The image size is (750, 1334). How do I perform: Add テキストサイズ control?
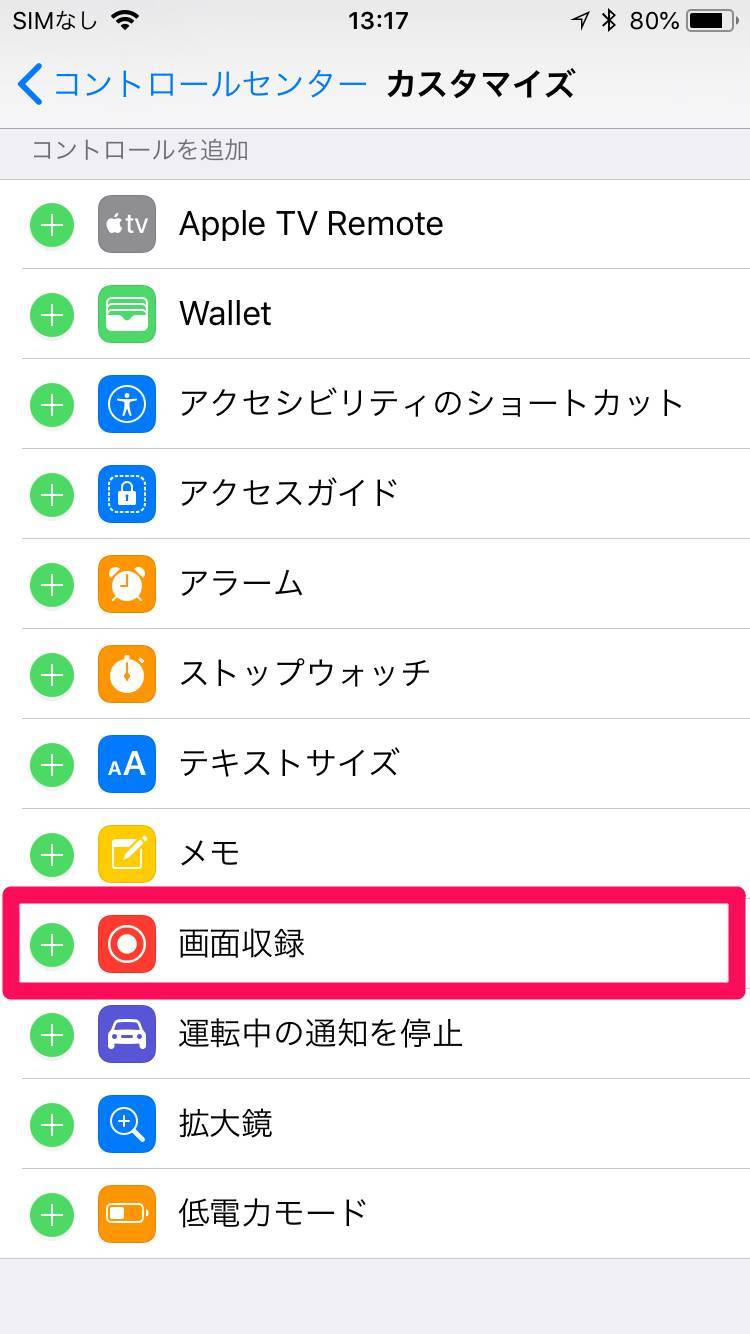pyautogui.click(x=52, y=765)
